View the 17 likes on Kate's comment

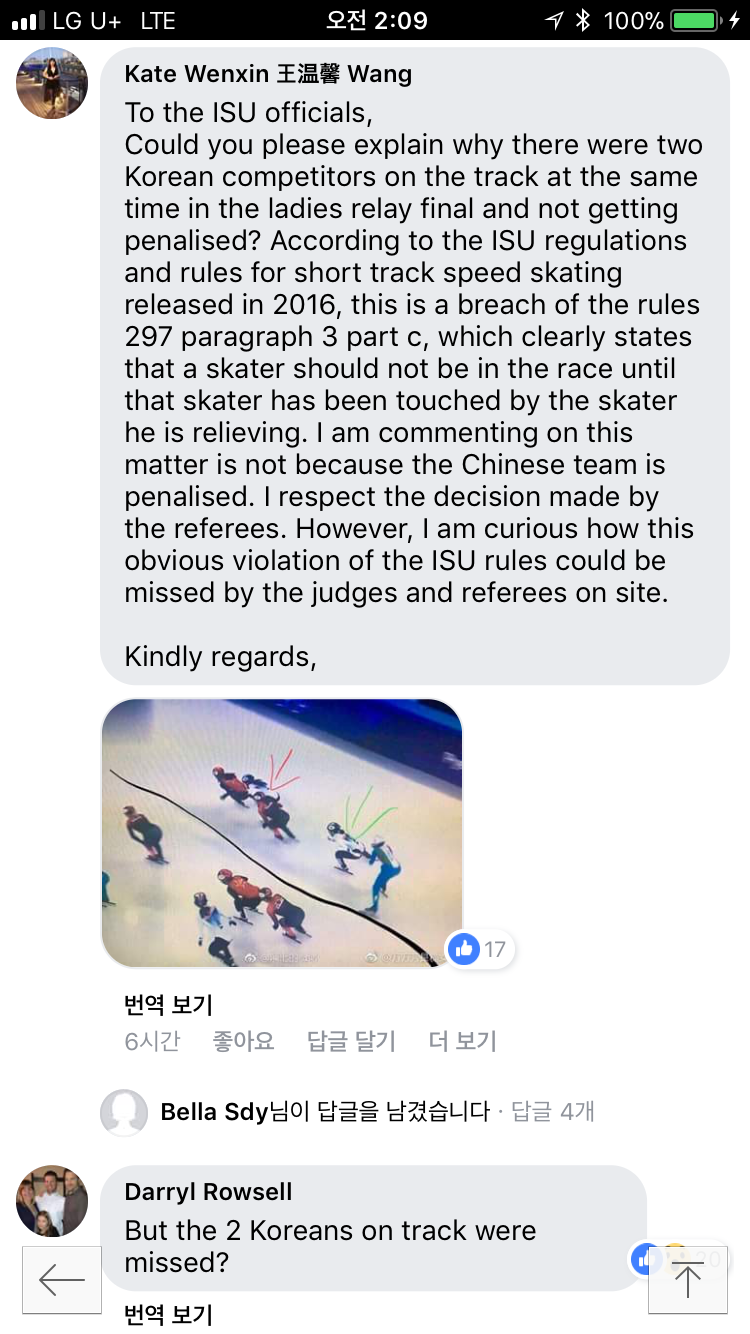click(481, 949)
